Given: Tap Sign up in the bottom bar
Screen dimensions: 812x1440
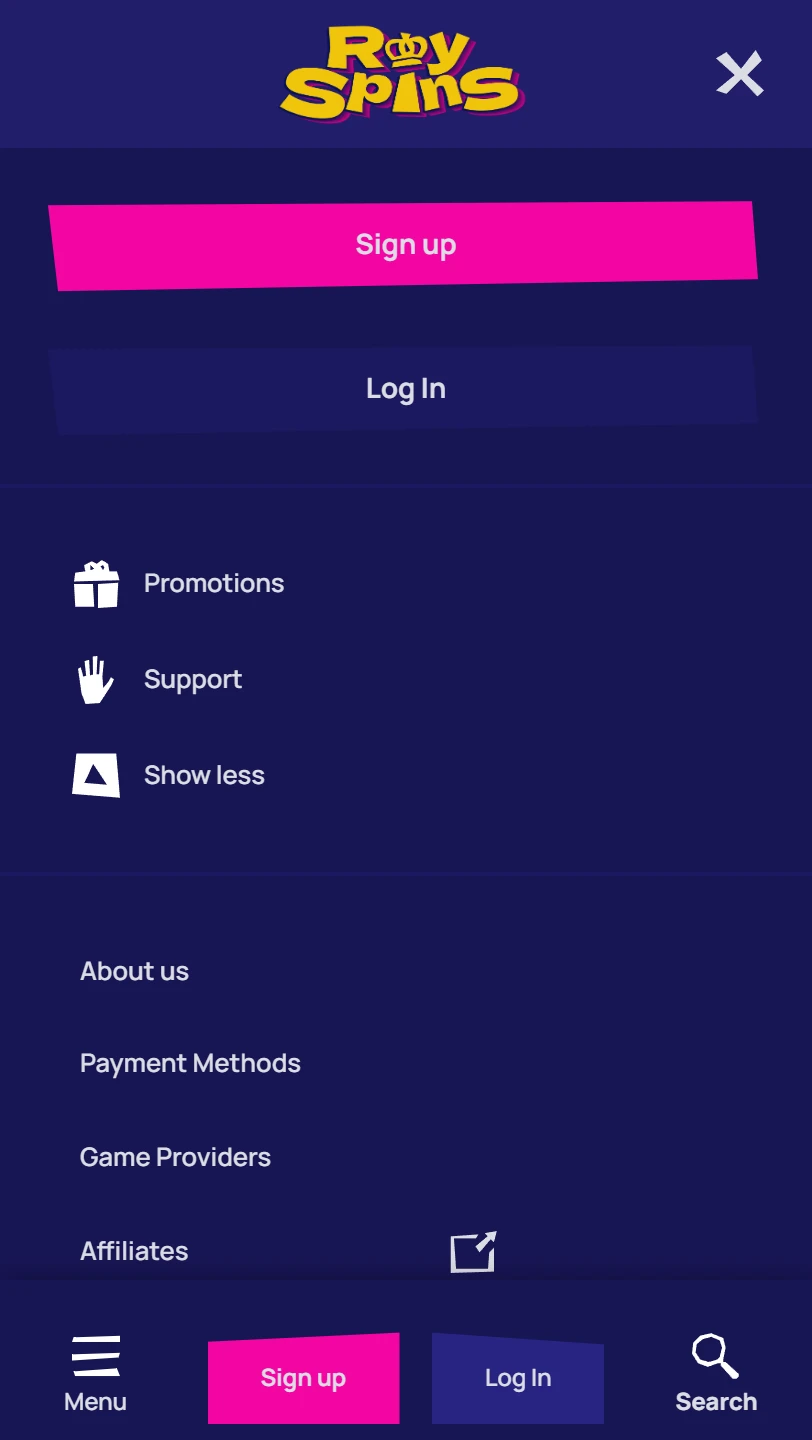Looking at the screenshot, I should (303, 1378).
